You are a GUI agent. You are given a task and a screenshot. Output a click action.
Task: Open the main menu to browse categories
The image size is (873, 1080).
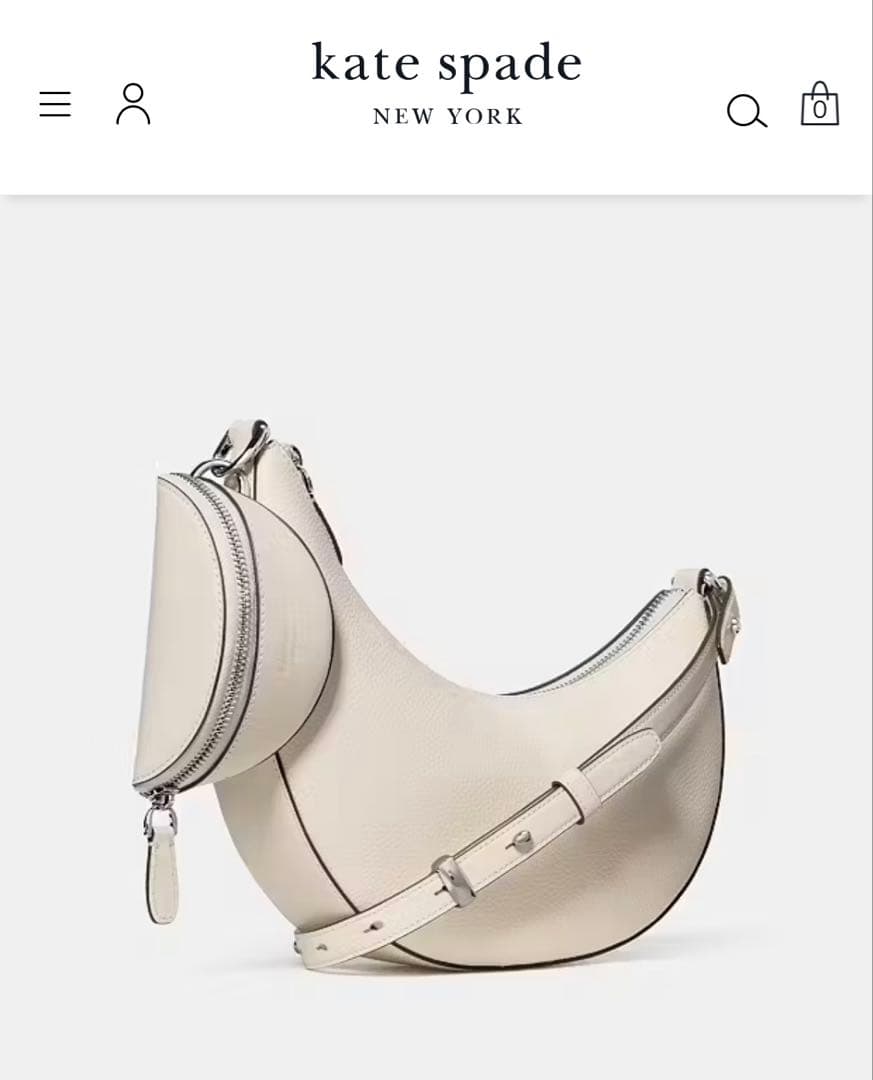[55, 103]
